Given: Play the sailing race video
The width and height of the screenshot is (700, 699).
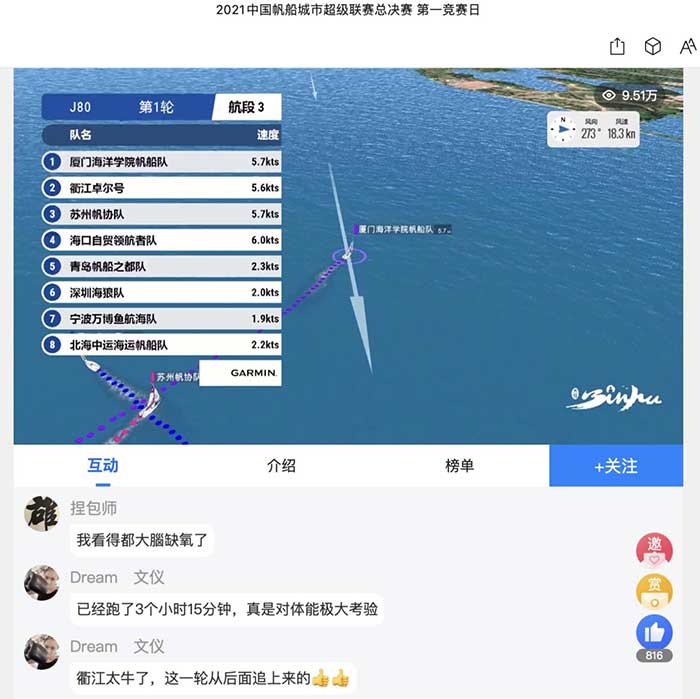Looking at the screenshot, I should pos(348,256).
